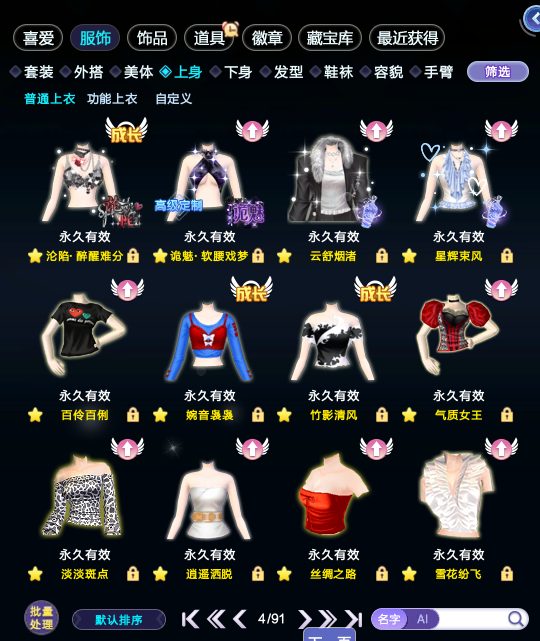Image resolution: width=540 pixels, height=641 pixels.
Task: Pick the 丝绸之路 red top
Action: (333, 495)
